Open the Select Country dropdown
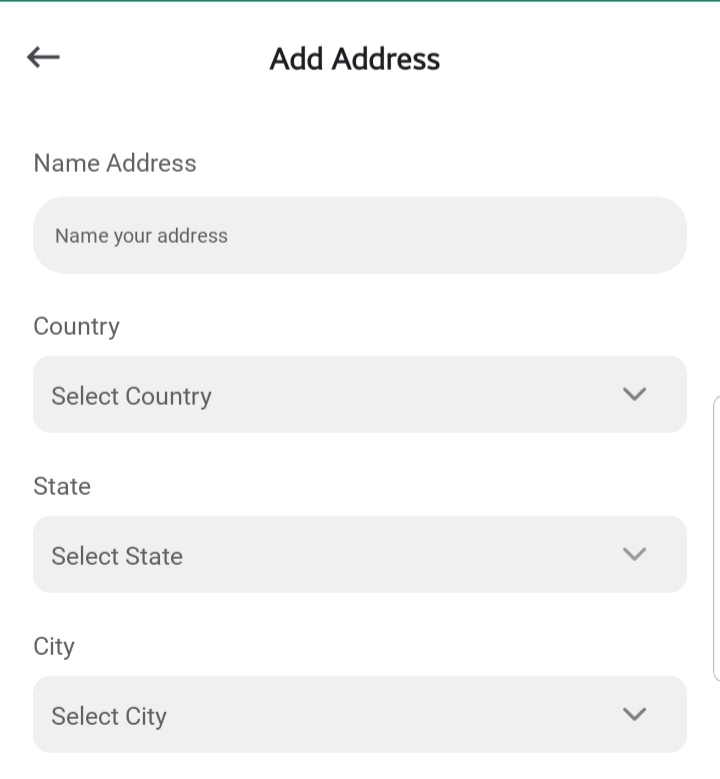This screenshot has height=779, width=720. click(x=359, y=395)
